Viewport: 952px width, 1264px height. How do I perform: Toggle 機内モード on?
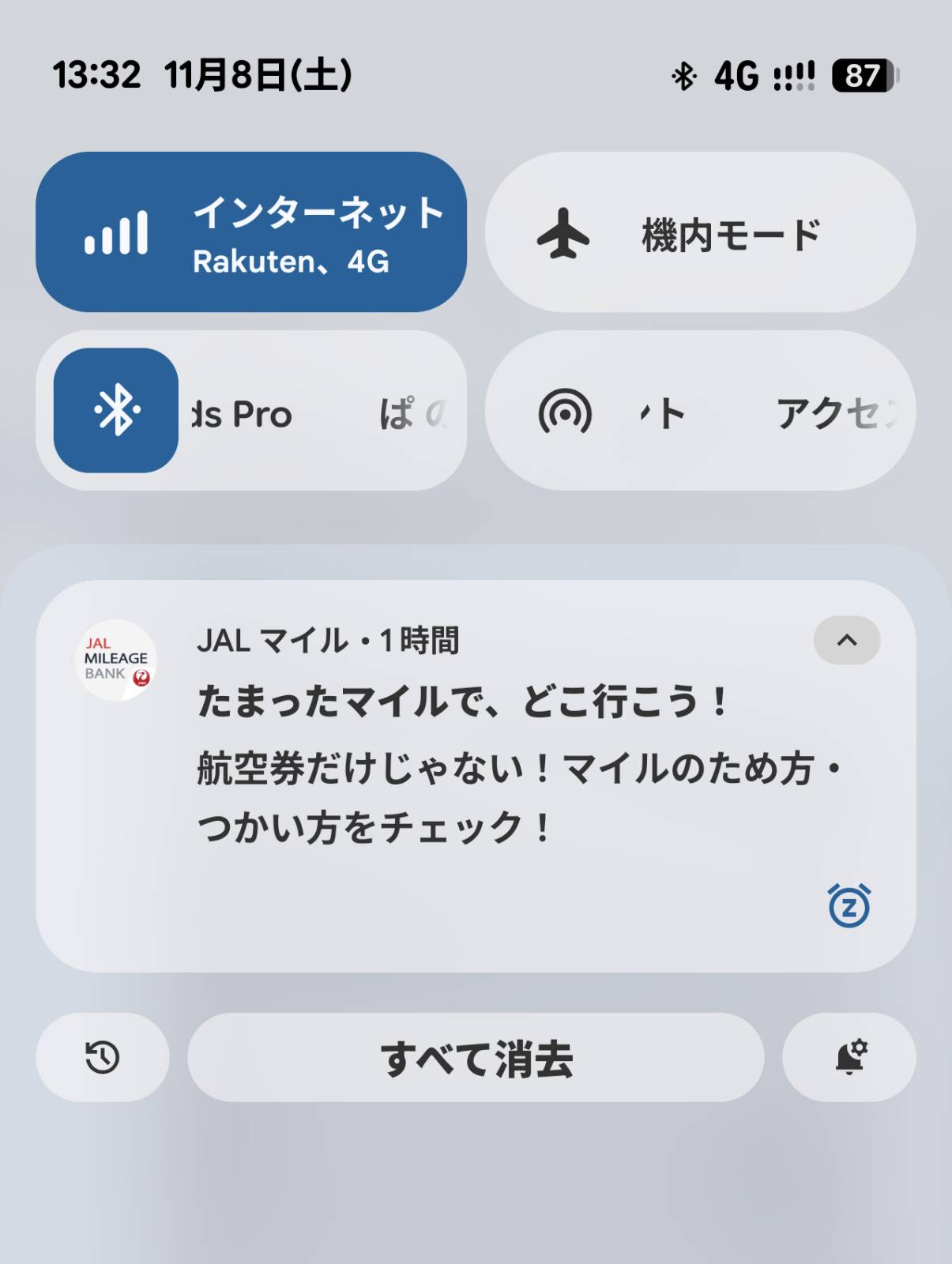pyautogui.click(x=711, y=234)
